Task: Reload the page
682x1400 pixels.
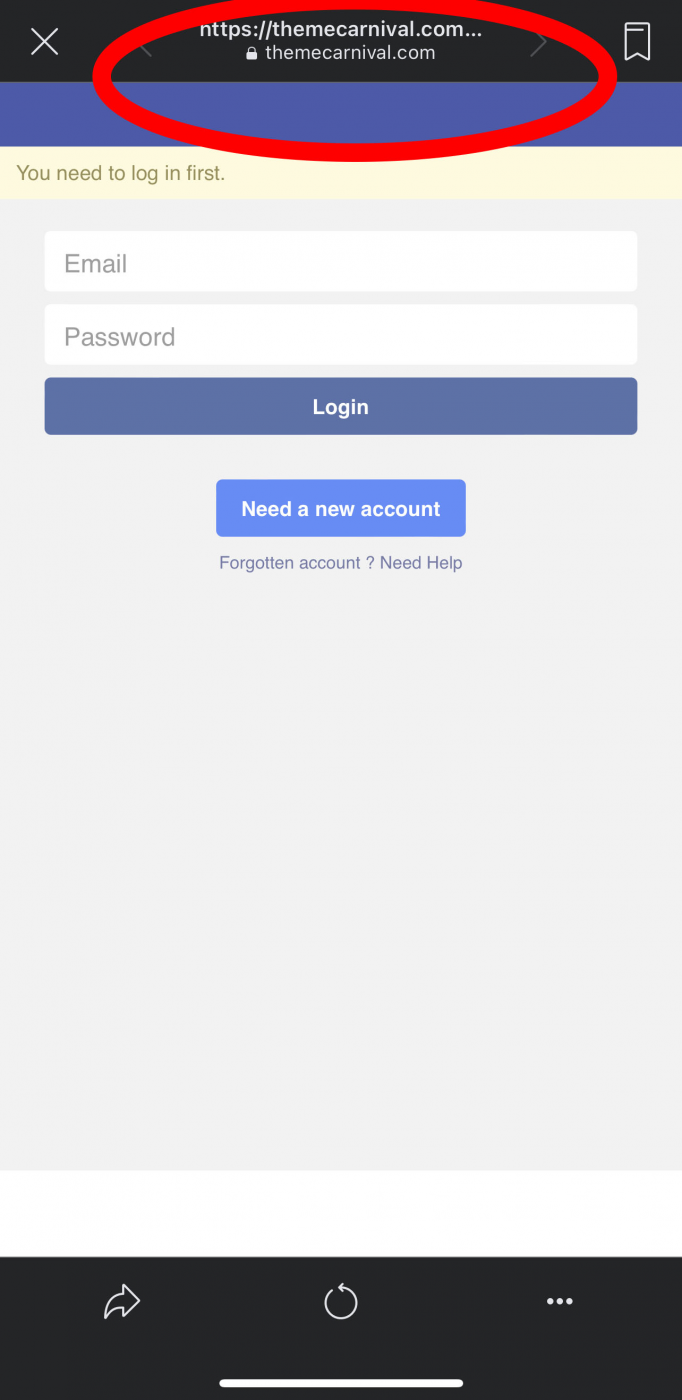Action: (341, 1301)
